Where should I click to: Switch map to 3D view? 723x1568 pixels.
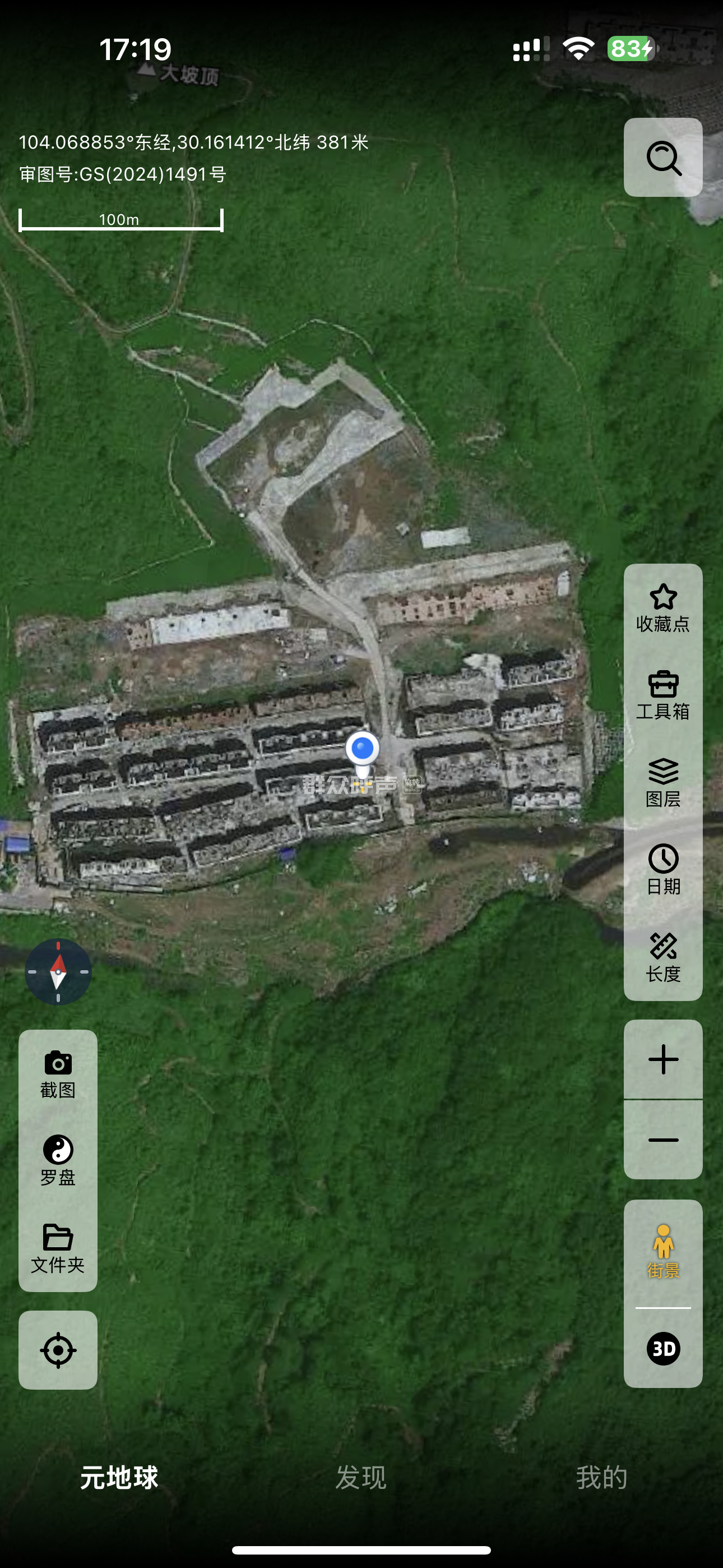[662, 1349]
